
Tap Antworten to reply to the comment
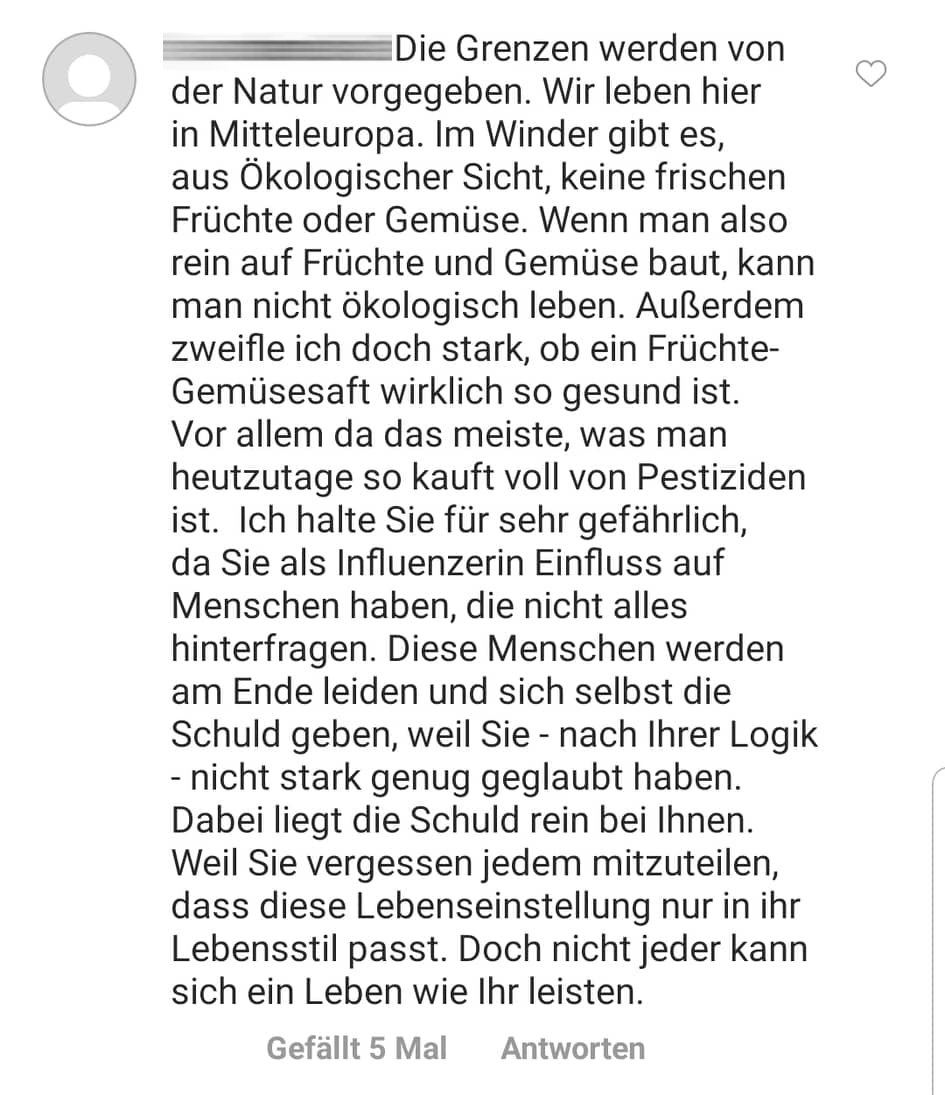pyautogui.click(x=573, y=1048)
